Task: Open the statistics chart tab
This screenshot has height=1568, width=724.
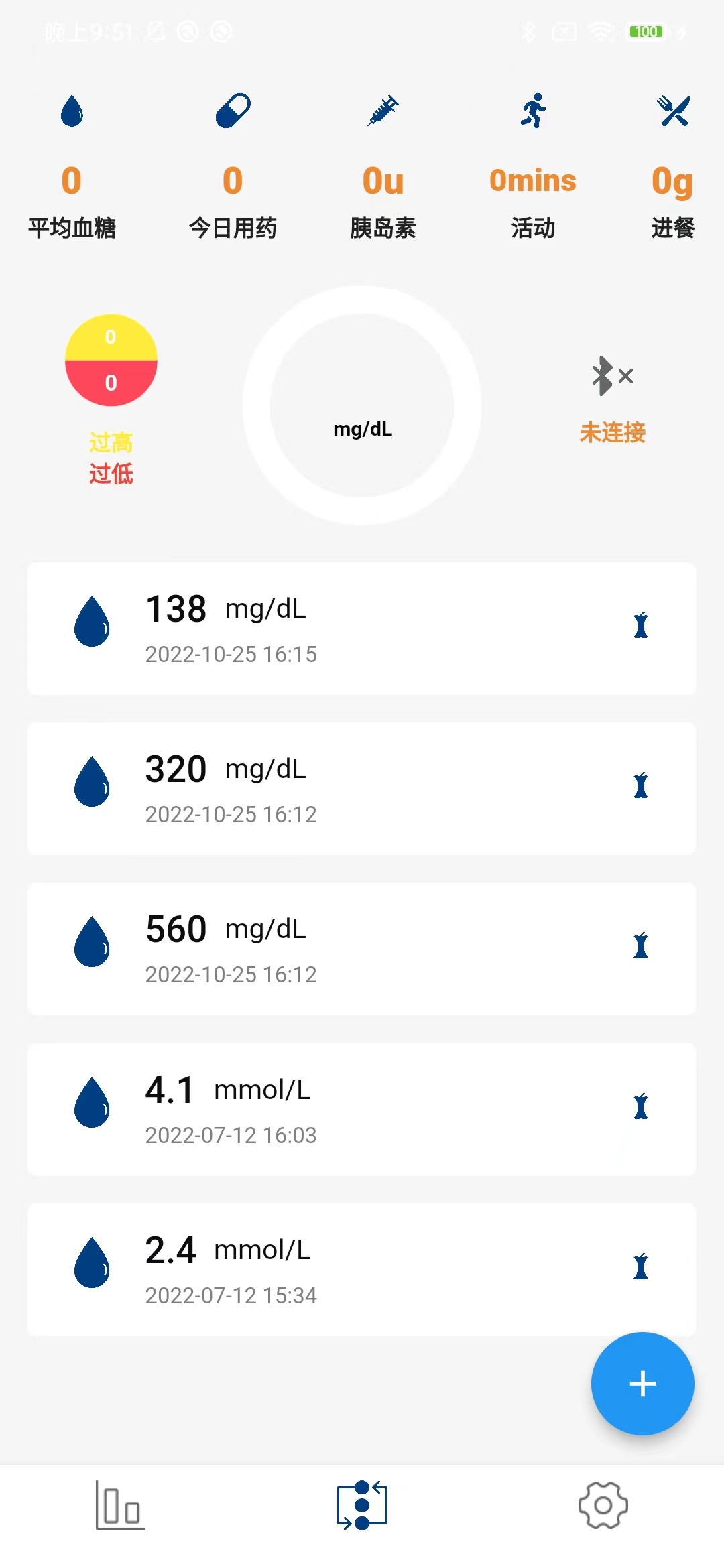Action: [x=120, y=1505]
